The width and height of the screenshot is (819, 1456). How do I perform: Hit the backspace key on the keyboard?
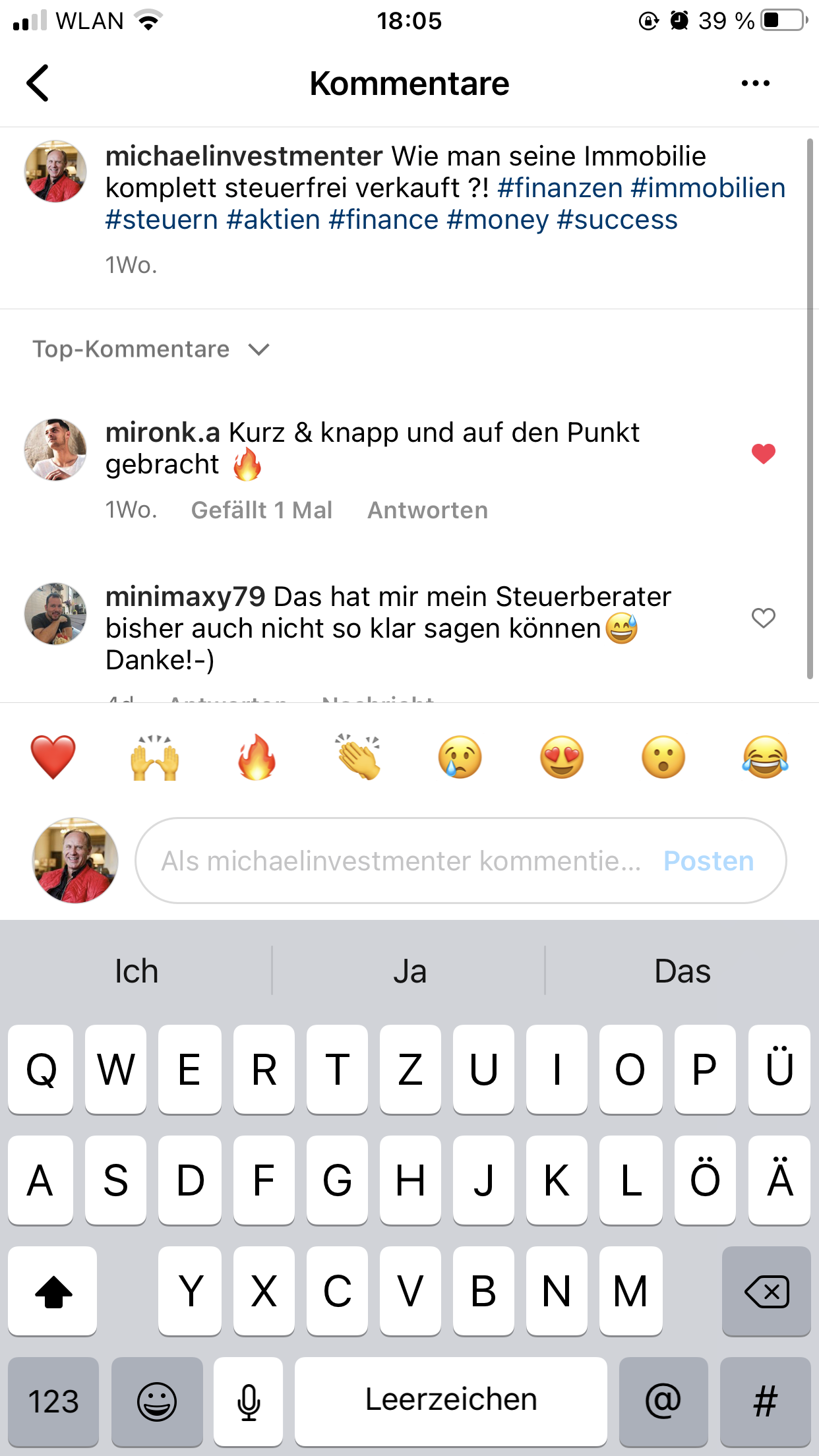point(766,1291)
